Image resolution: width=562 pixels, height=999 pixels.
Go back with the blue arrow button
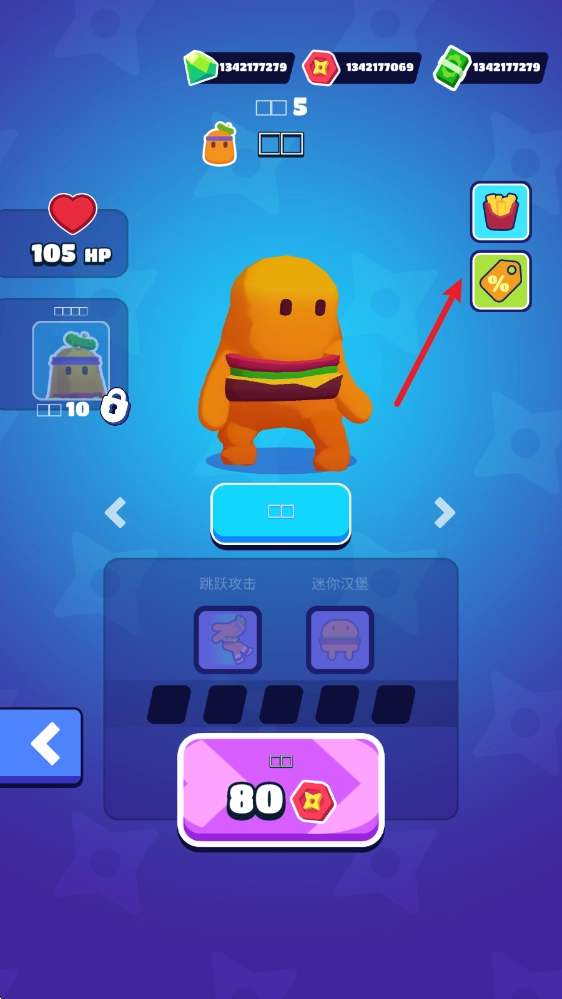(41, 746)
